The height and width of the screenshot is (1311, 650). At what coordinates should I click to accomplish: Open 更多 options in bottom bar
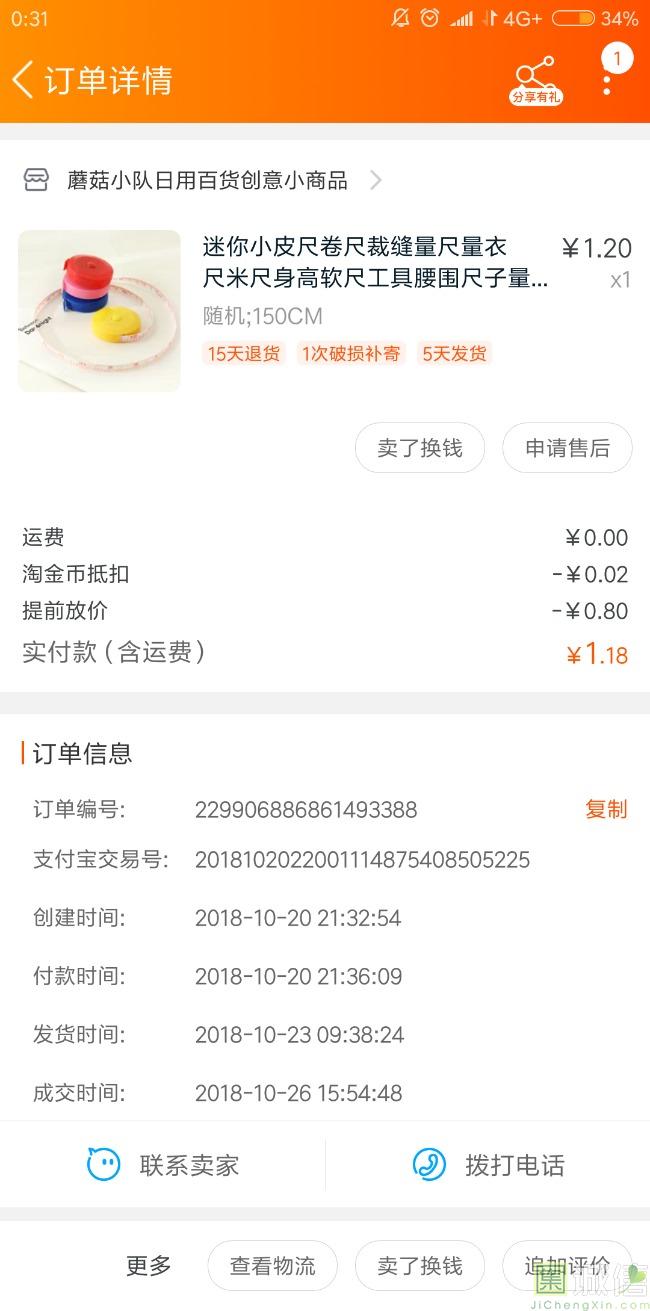[x=149, y=1266]
